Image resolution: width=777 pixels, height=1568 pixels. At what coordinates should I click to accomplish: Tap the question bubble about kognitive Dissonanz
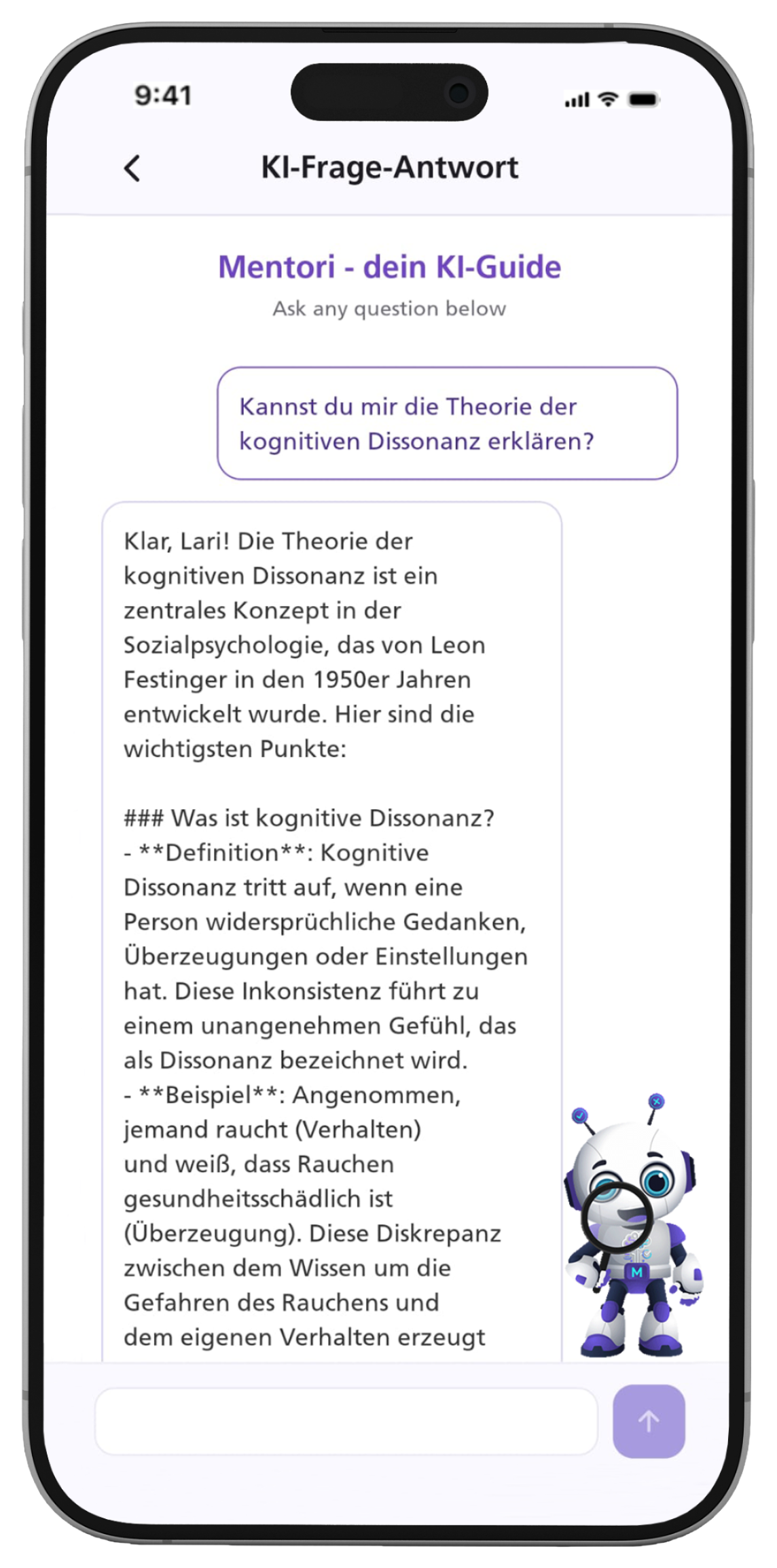[447, 423]
